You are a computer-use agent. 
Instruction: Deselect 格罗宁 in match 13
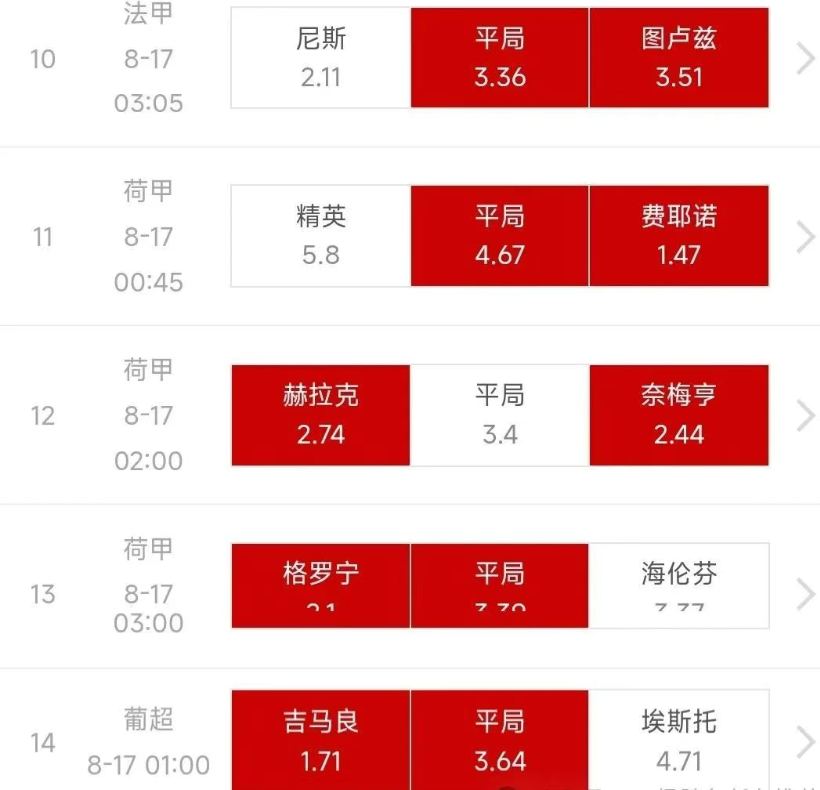(321, 585)
